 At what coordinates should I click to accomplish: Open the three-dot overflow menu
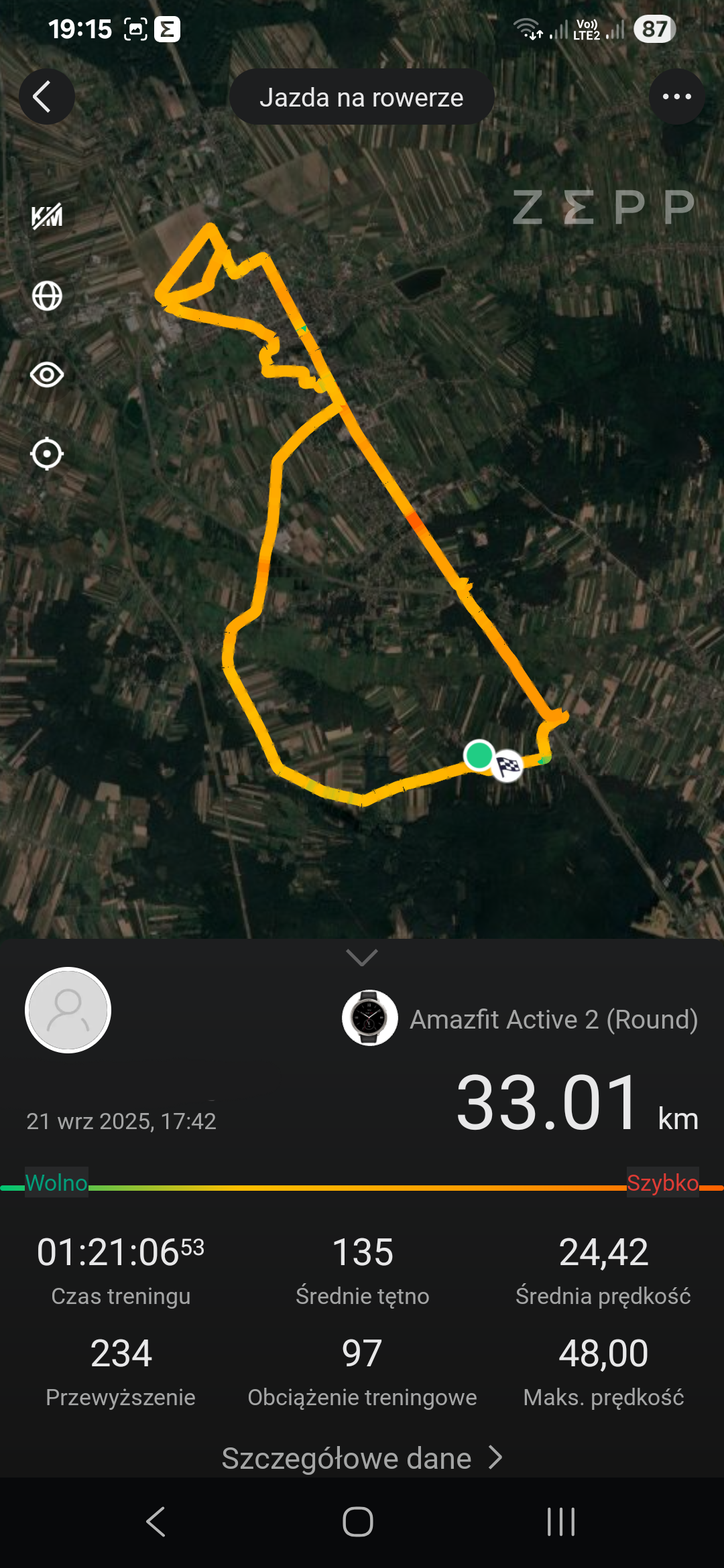pos(676,97)
